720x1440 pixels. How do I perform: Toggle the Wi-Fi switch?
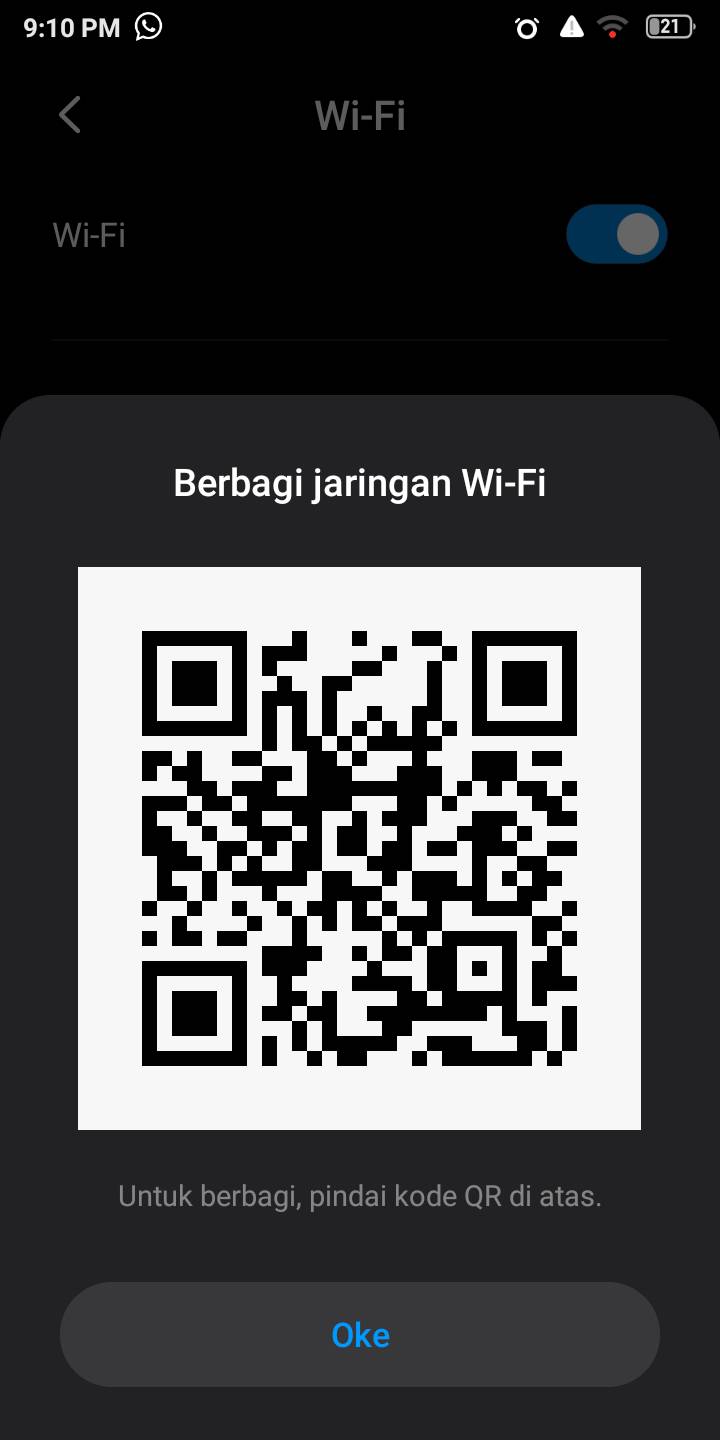tap(616, 235)
